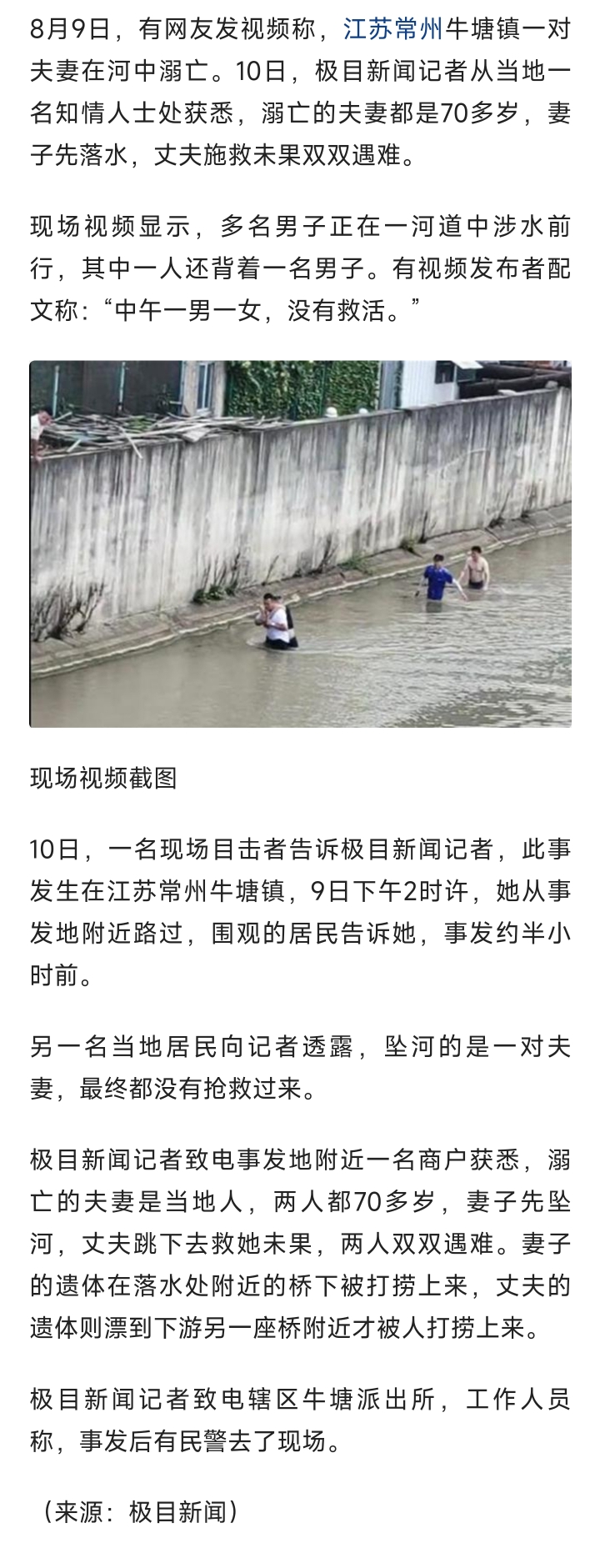View the 现场视频截图 article image
The image size is (600, 1568).
pyautogui.click(x=300, y=544)
